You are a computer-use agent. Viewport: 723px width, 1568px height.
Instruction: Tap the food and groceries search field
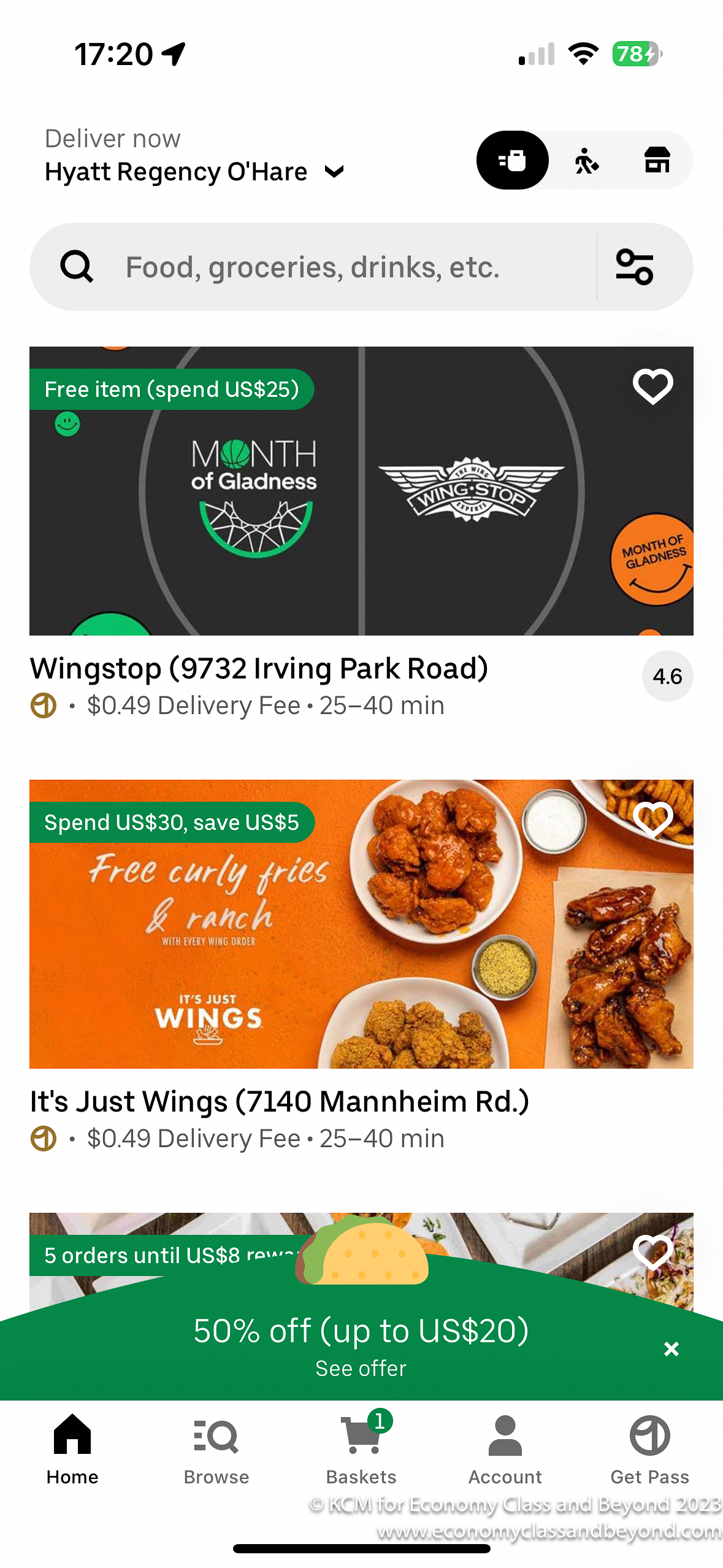[x=313, y=267]
